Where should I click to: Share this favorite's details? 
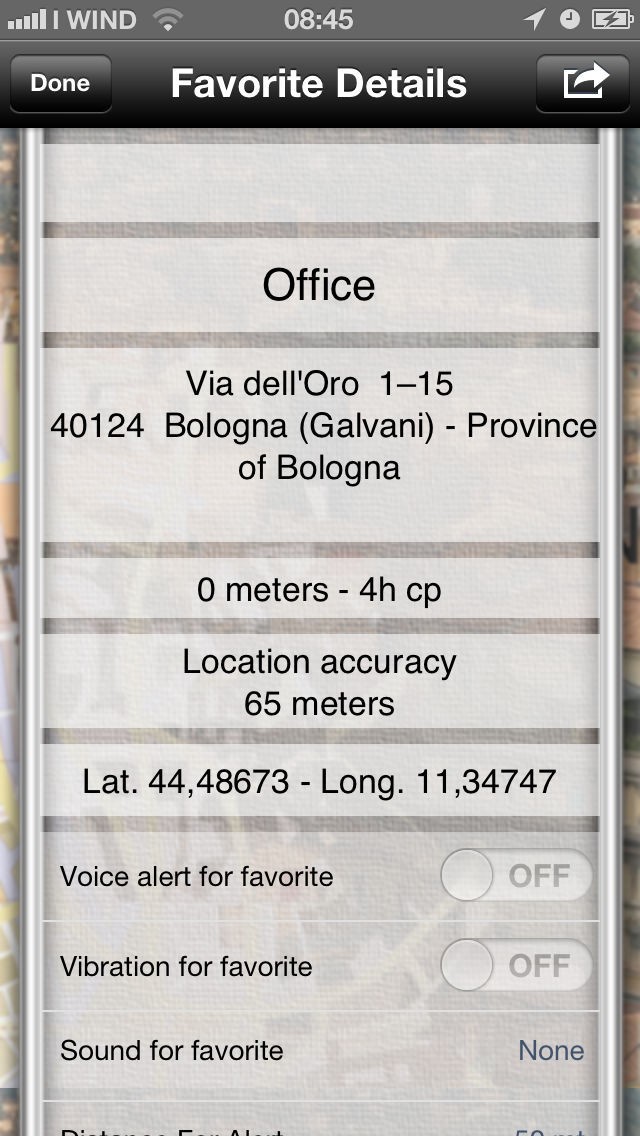coord(584,83)
